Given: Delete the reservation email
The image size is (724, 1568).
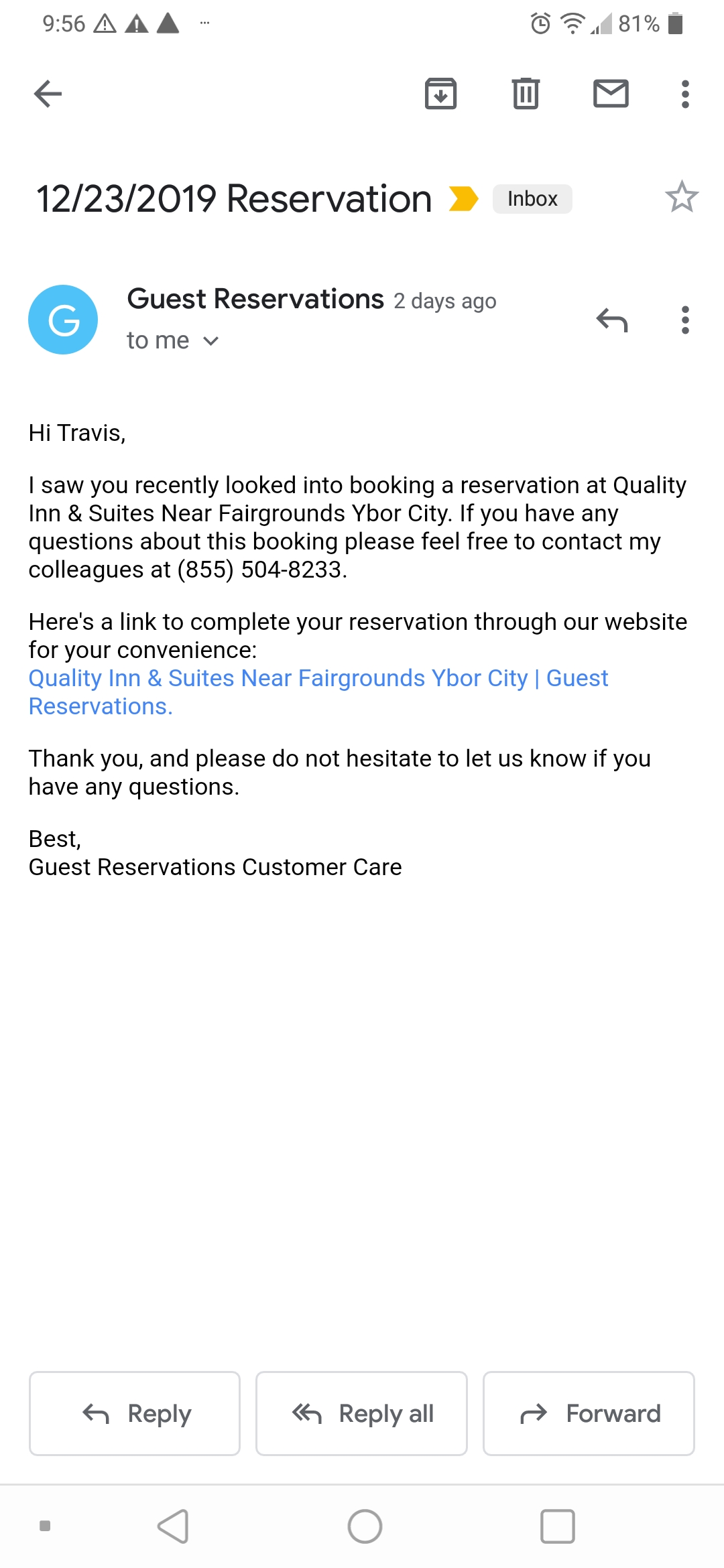Looking at the screenshot, I should click(x=526, y=94).
